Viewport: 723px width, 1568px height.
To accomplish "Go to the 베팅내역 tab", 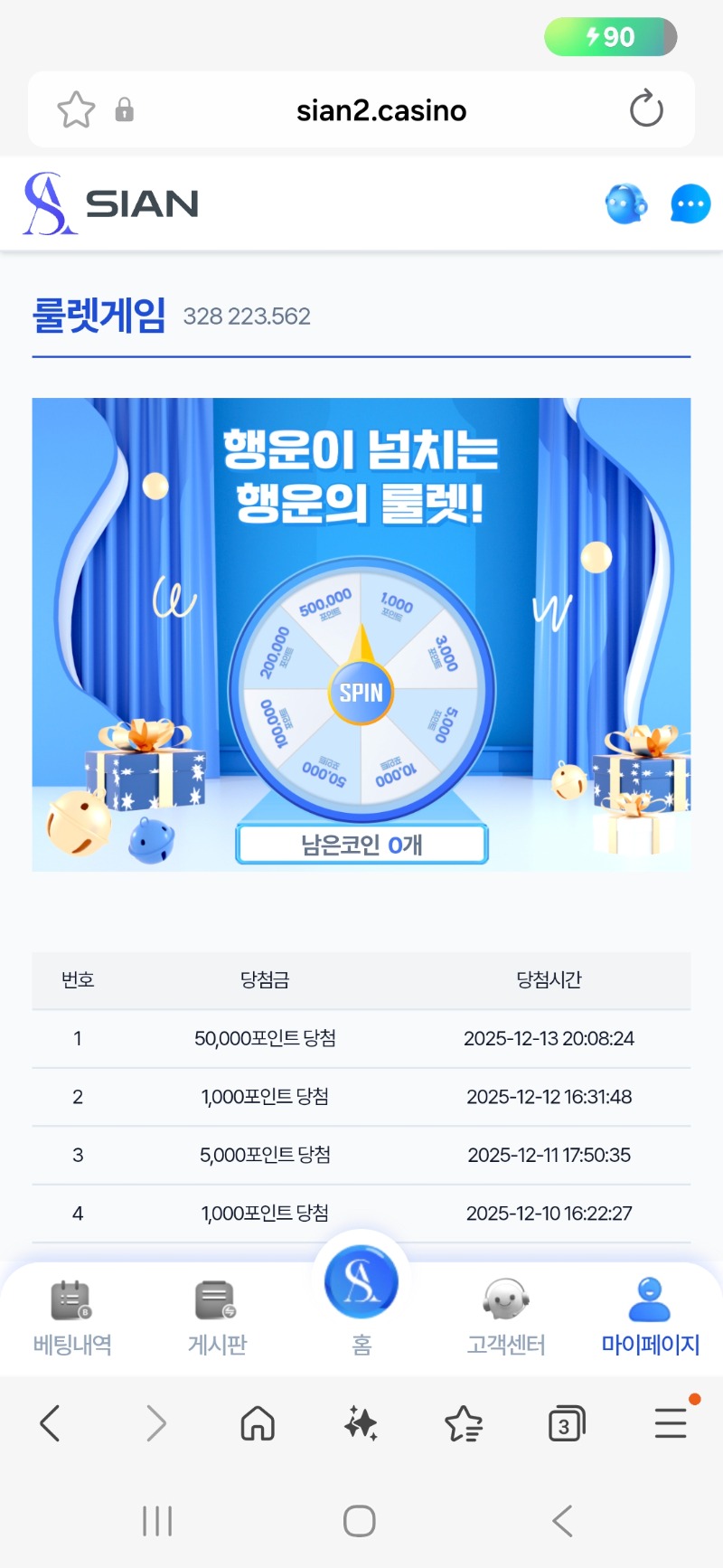I will click(x=71, y=1318).
